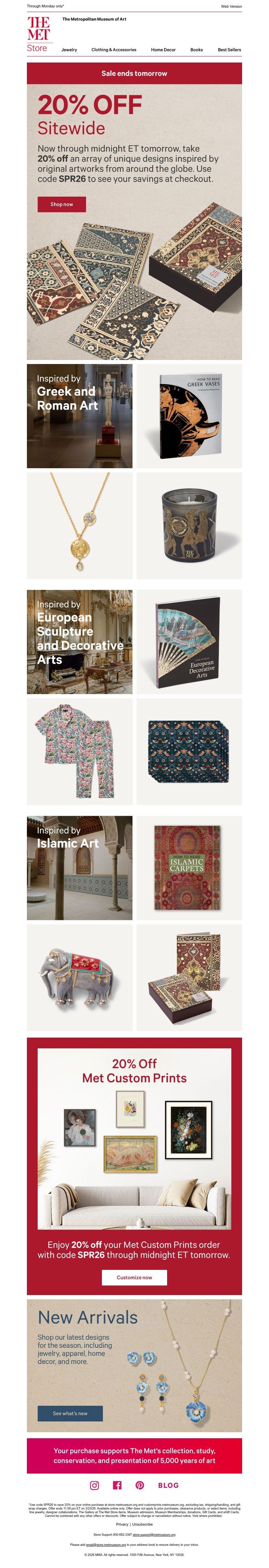The image size is (269, 1568).
Task: Open How to Read Islamic Carpets book
Action: click(x=189, y=868)
